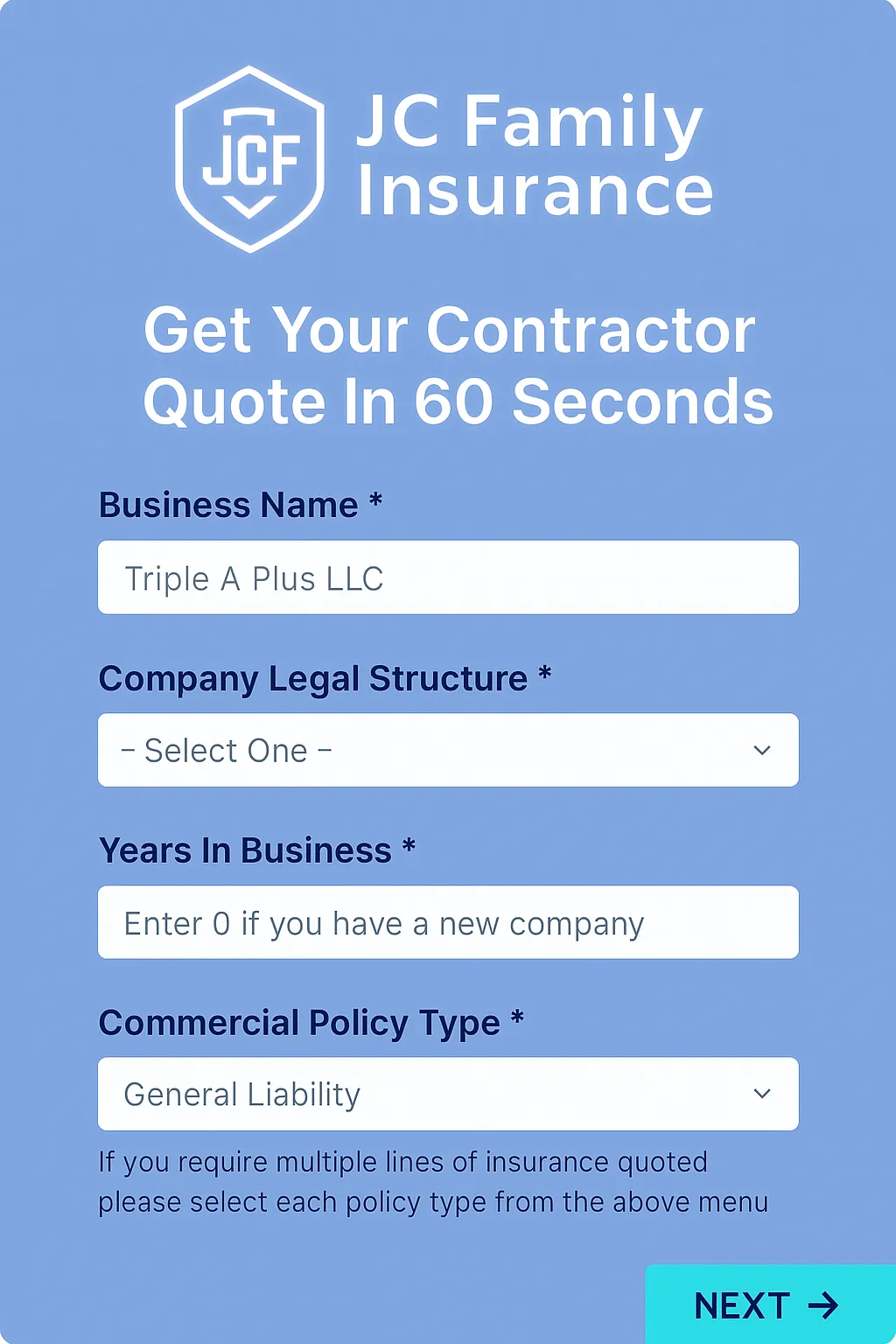Focus the Years In Business field
This screenshot has height=1344, width=896.
pyautogui.click(x=448, y=922)
